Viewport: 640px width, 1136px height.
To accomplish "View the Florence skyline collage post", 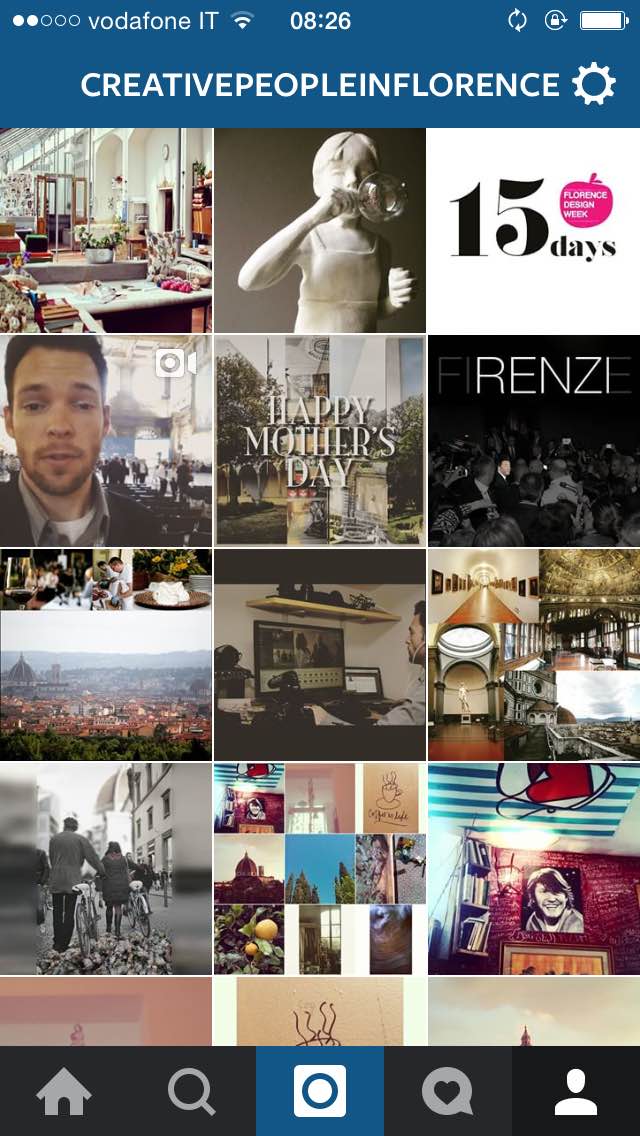I will 106,655.
